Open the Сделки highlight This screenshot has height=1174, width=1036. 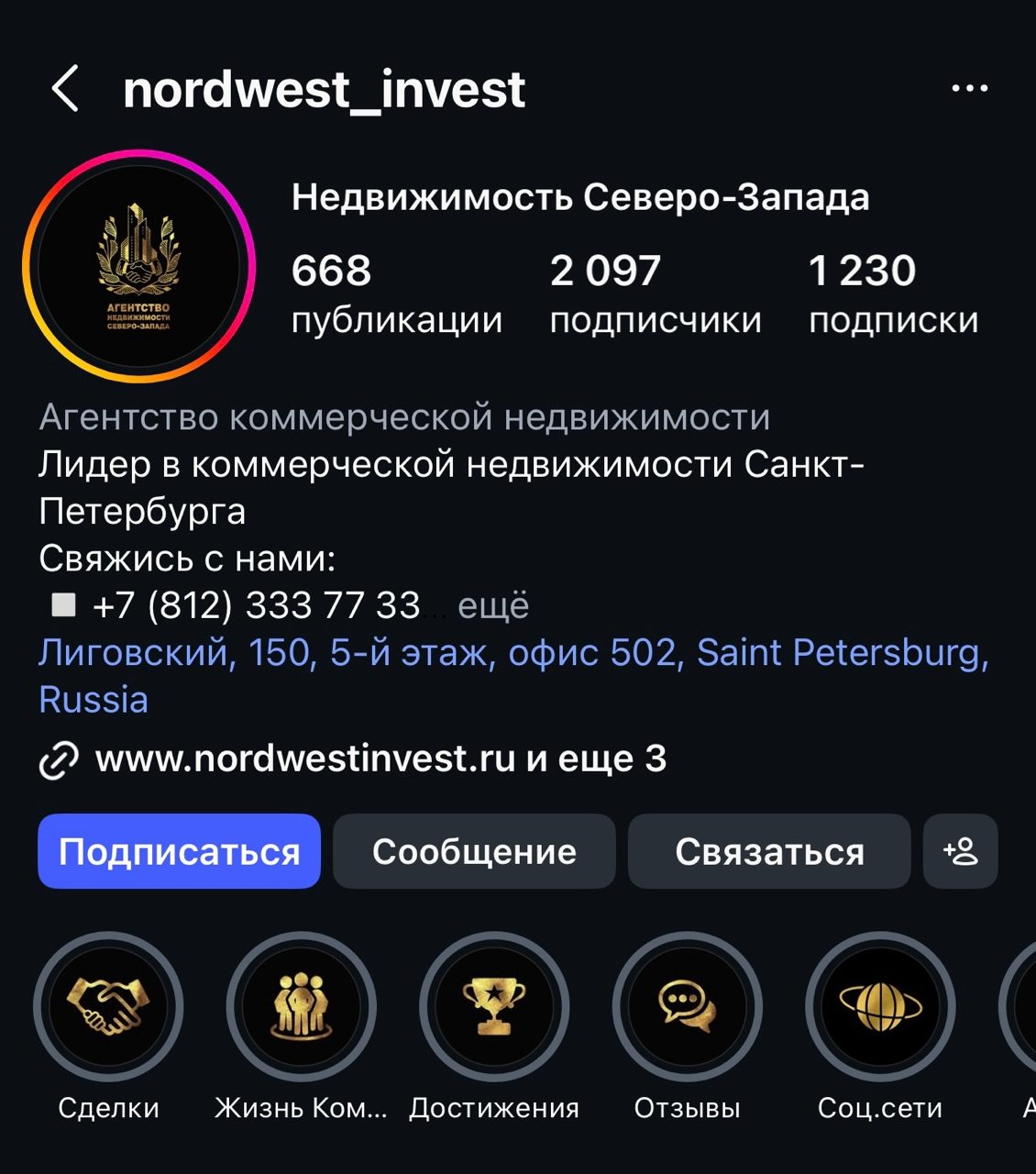[108, 1007]
